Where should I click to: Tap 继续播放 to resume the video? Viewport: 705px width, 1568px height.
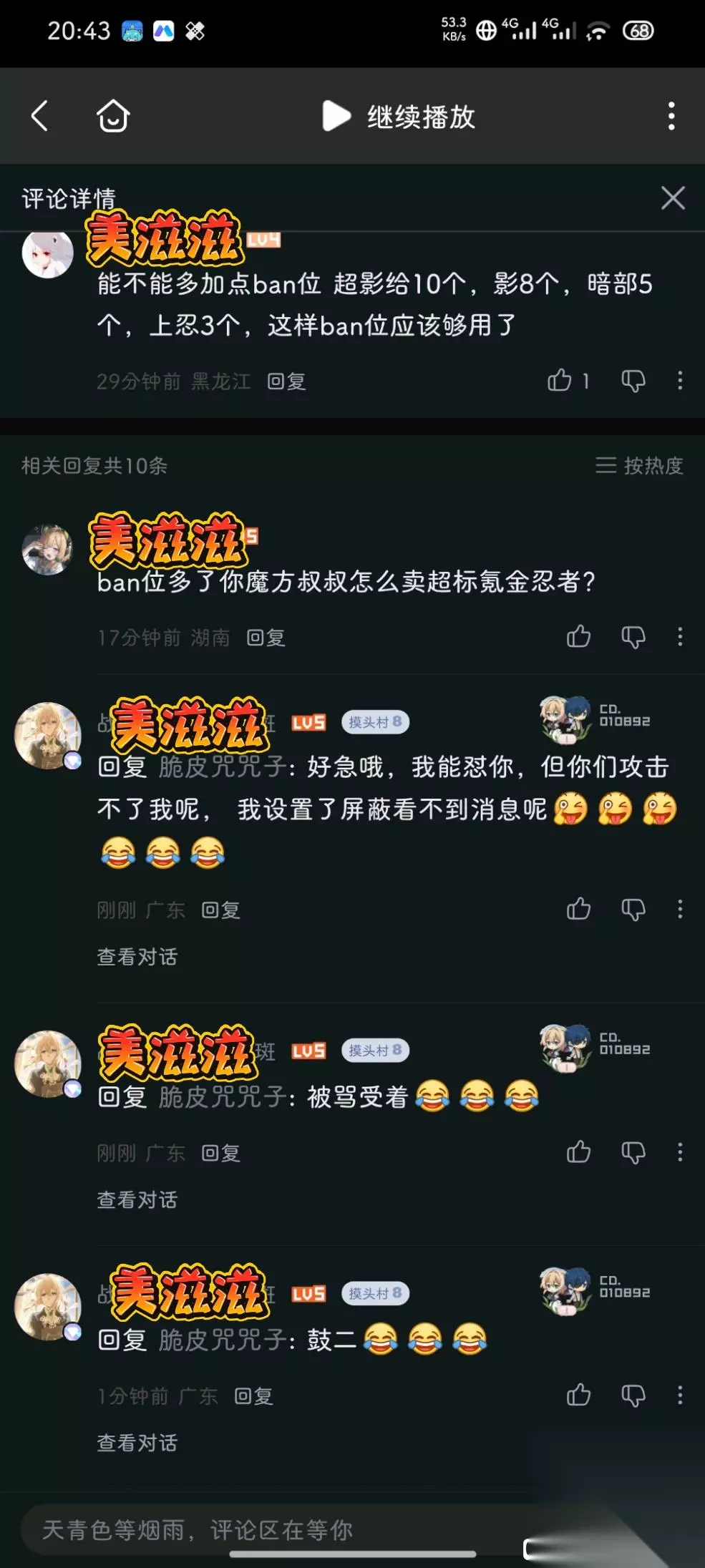[399, 116]
